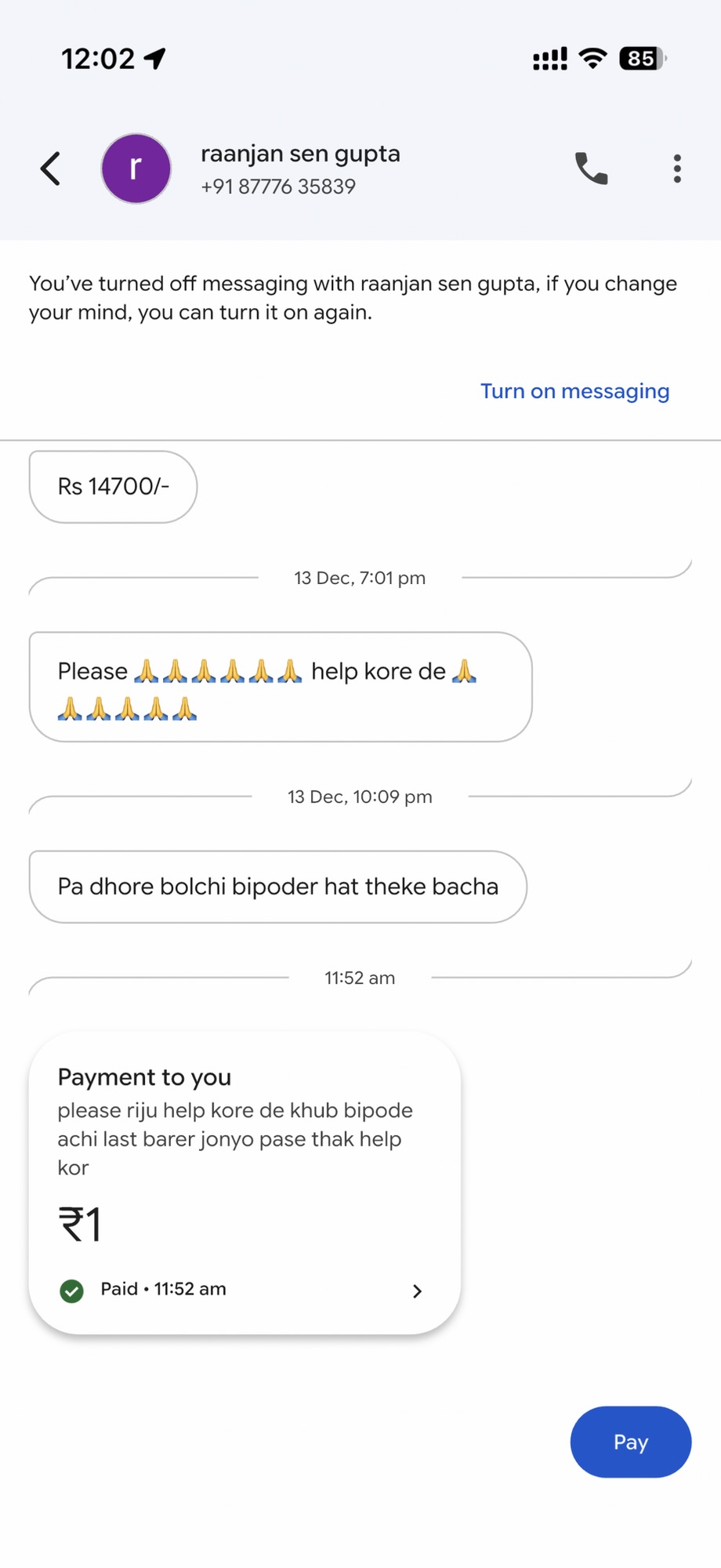Tap the phone number +91 87776 35839

pyautogui.click(x=277, y=187)
